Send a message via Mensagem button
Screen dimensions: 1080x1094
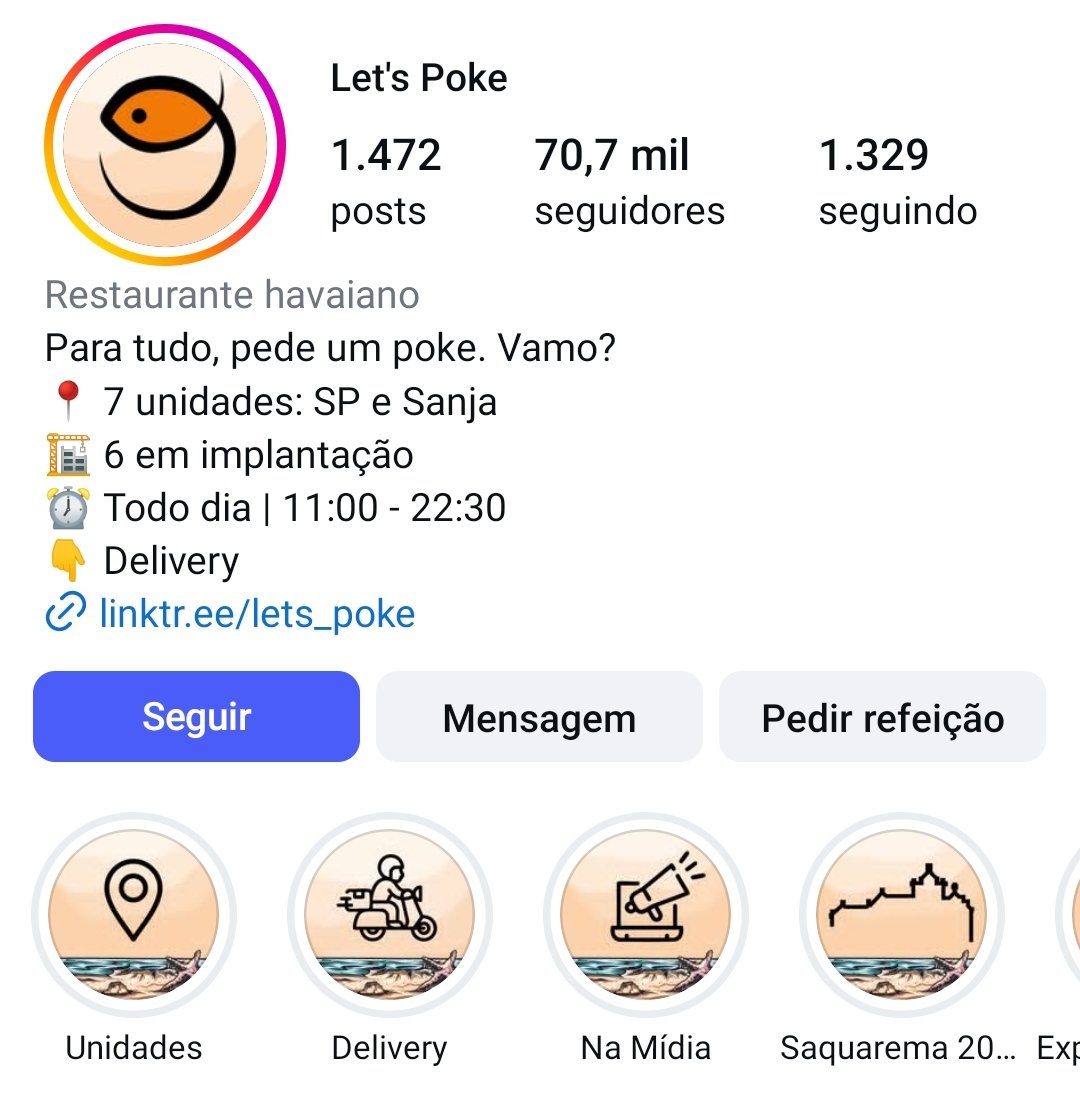point(539,717)
